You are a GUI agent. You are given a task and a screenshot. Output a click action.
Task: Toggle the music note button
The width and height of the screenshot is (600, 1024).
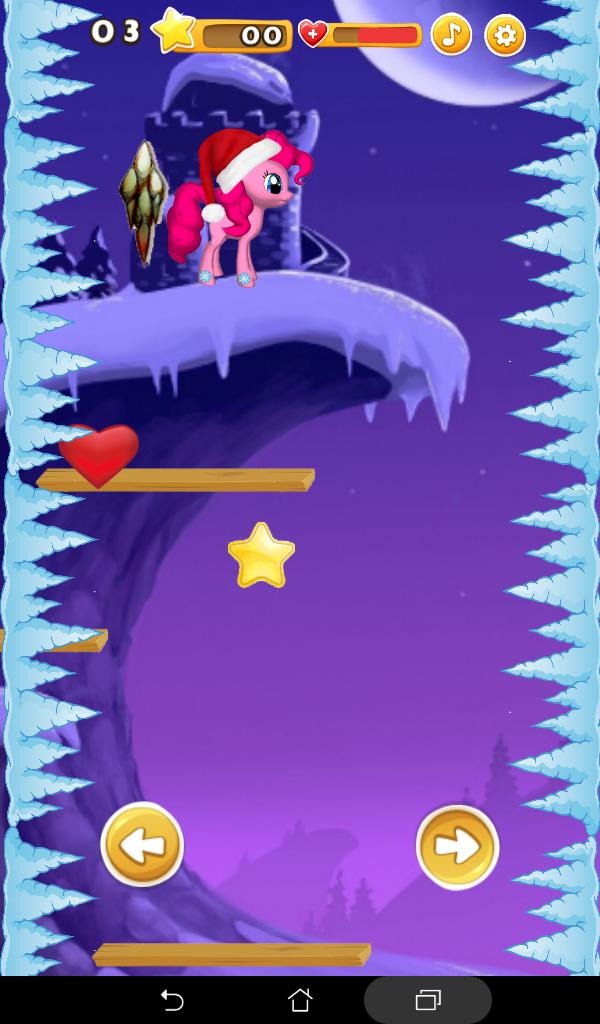tap(451, 35)
